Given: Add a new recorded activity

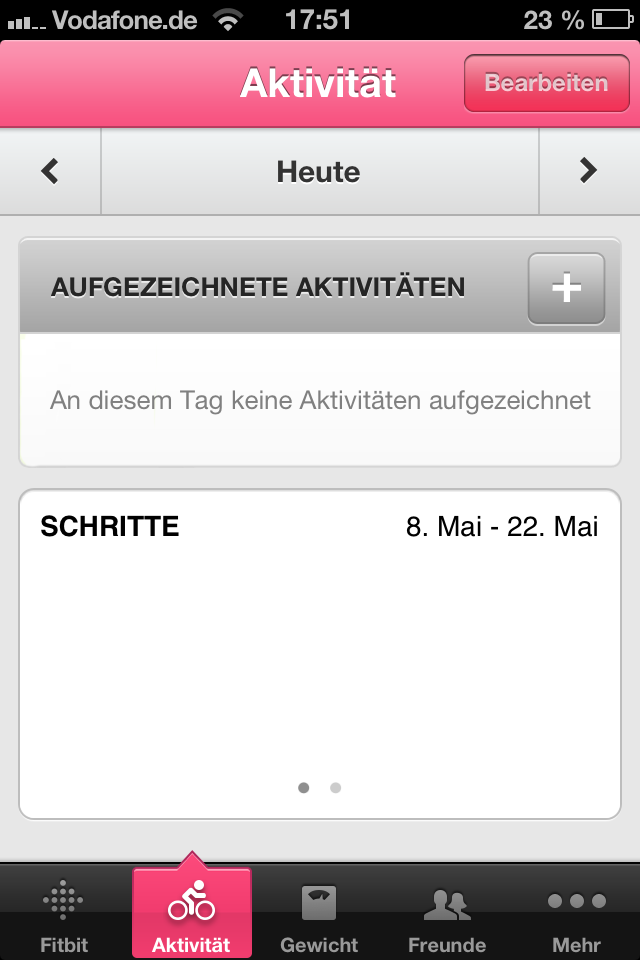Looking at the screenshot, I should click(566, 289).
